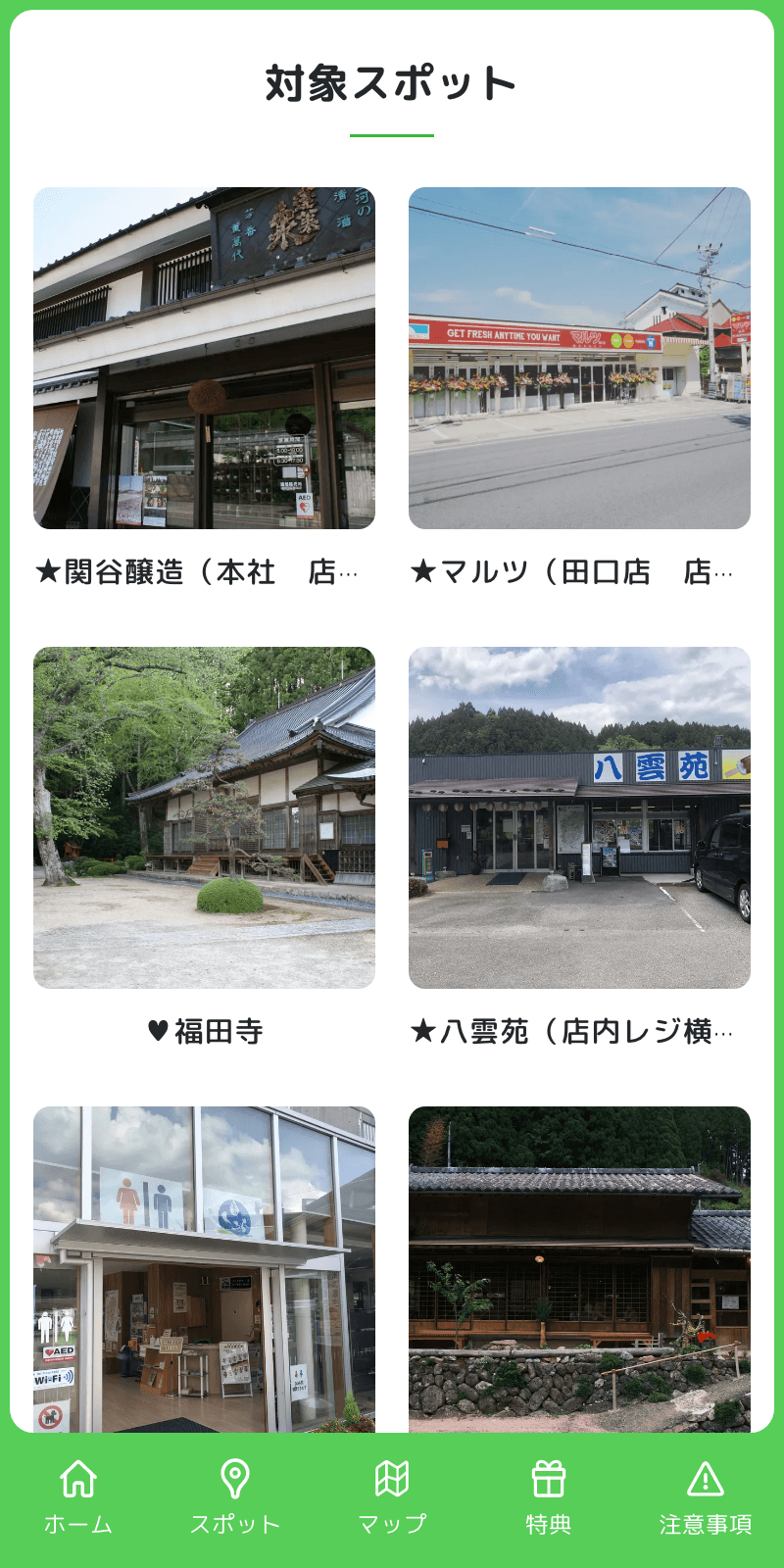The height and width of the screenshot is (1568, 784).
Task: Open the 福田寺 spot link
Action: (205, 1028)
